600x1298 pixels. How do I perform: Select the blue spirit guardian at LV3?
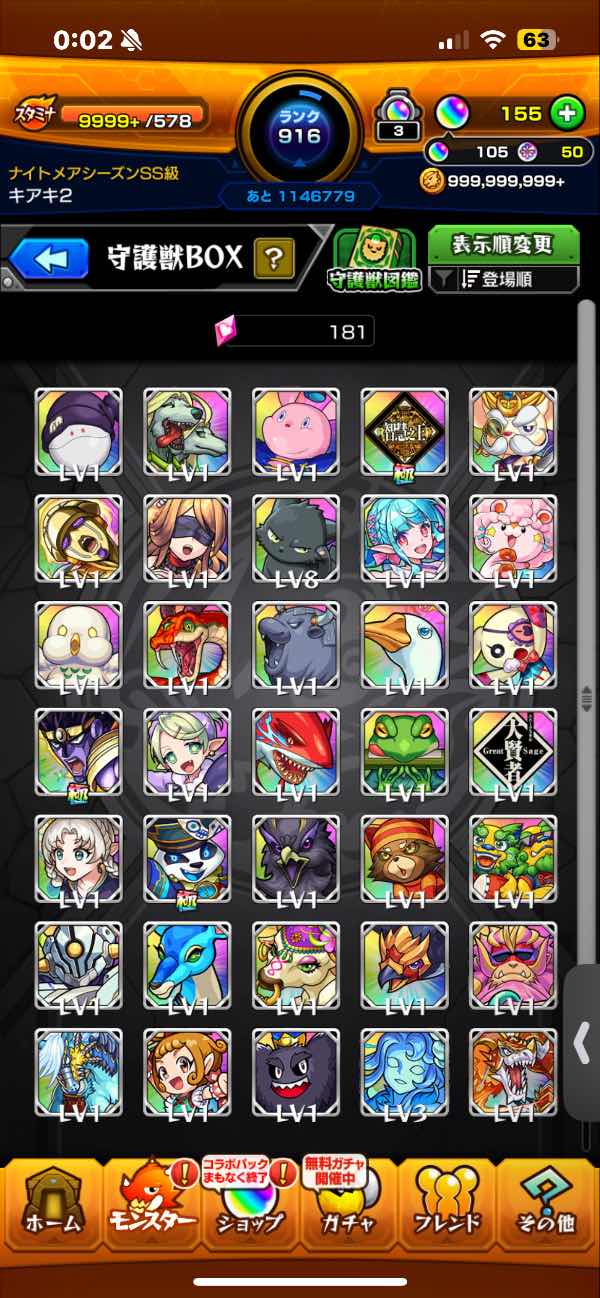coord(404,1074)
